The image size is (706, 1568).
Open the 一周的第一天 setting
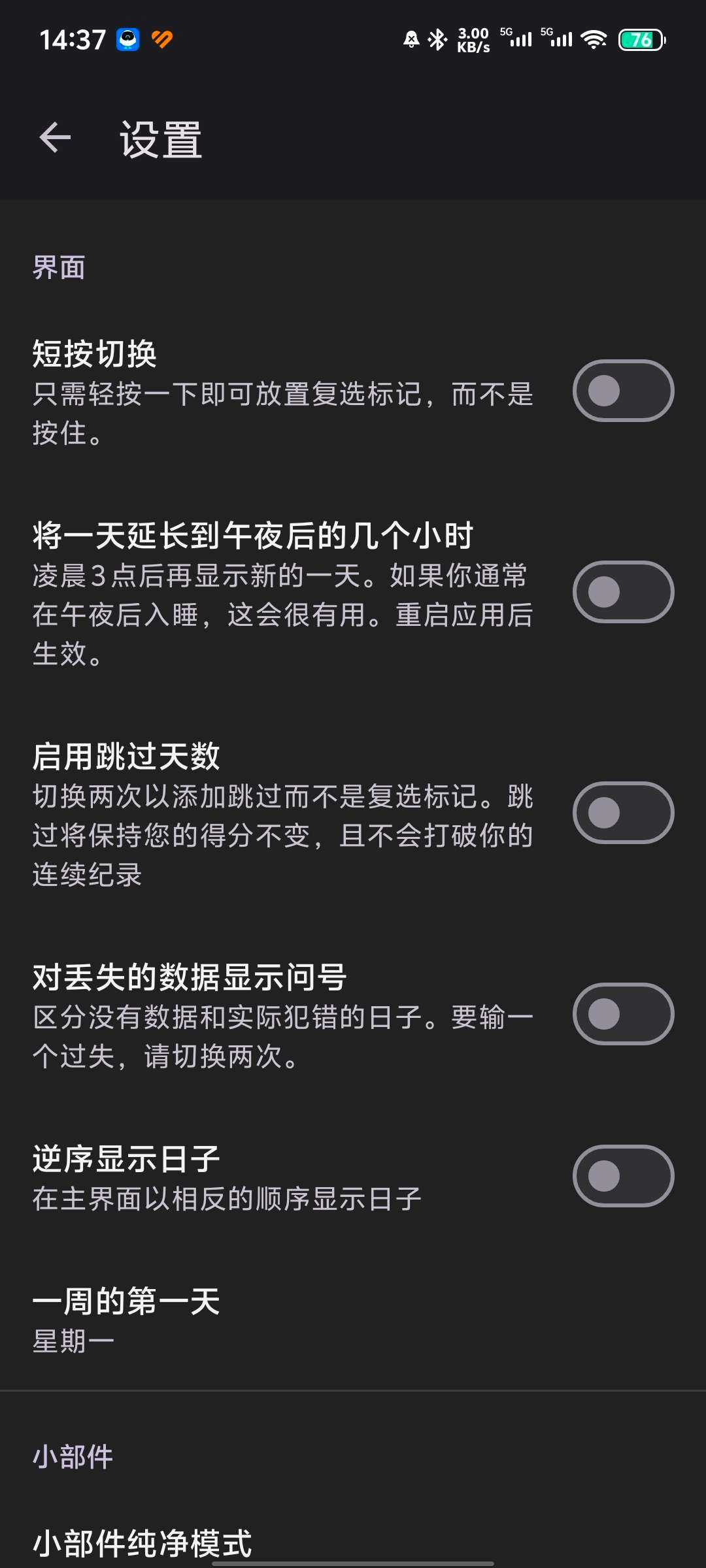353,1320
